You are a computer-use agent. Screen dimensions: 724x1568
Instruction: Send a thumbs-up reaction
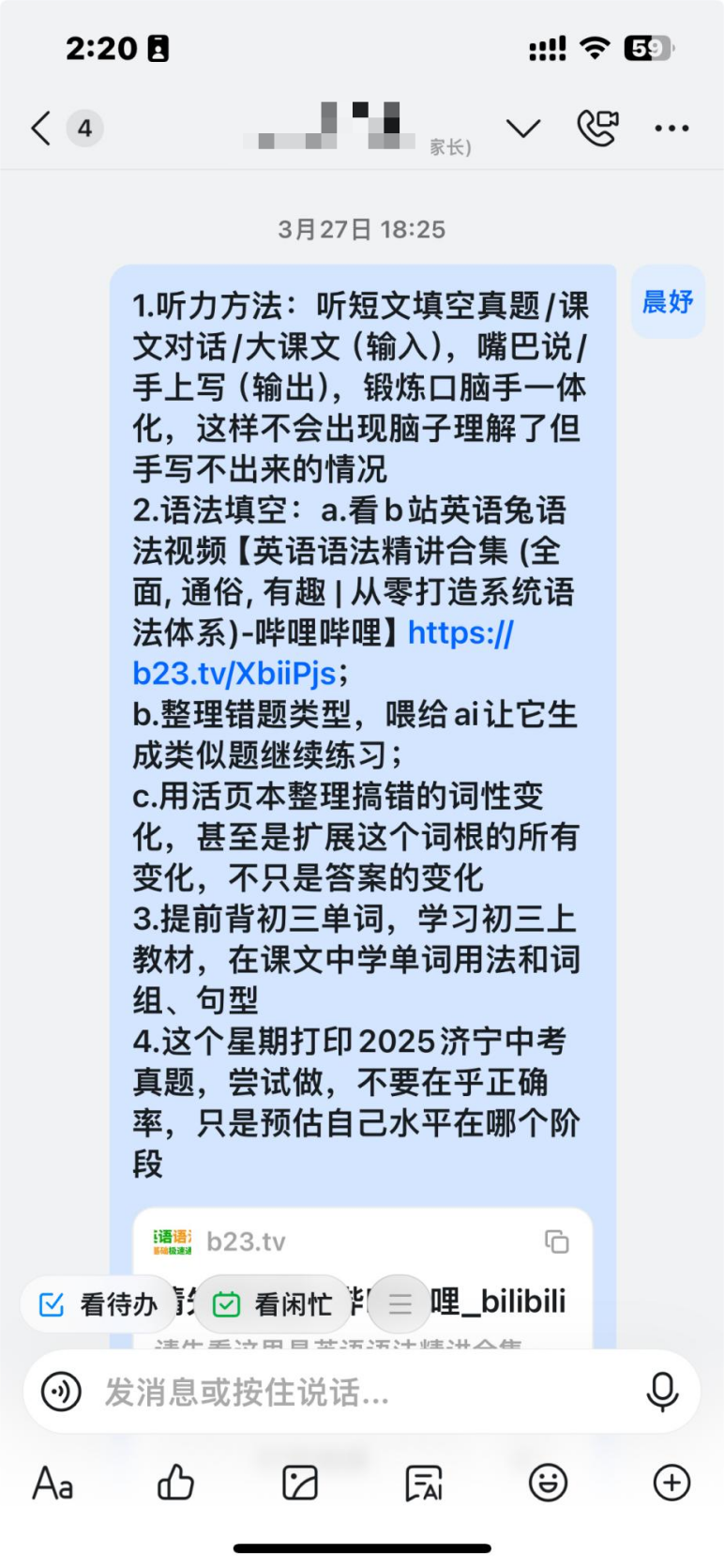pyautogui.click(x=175, y=1484)
